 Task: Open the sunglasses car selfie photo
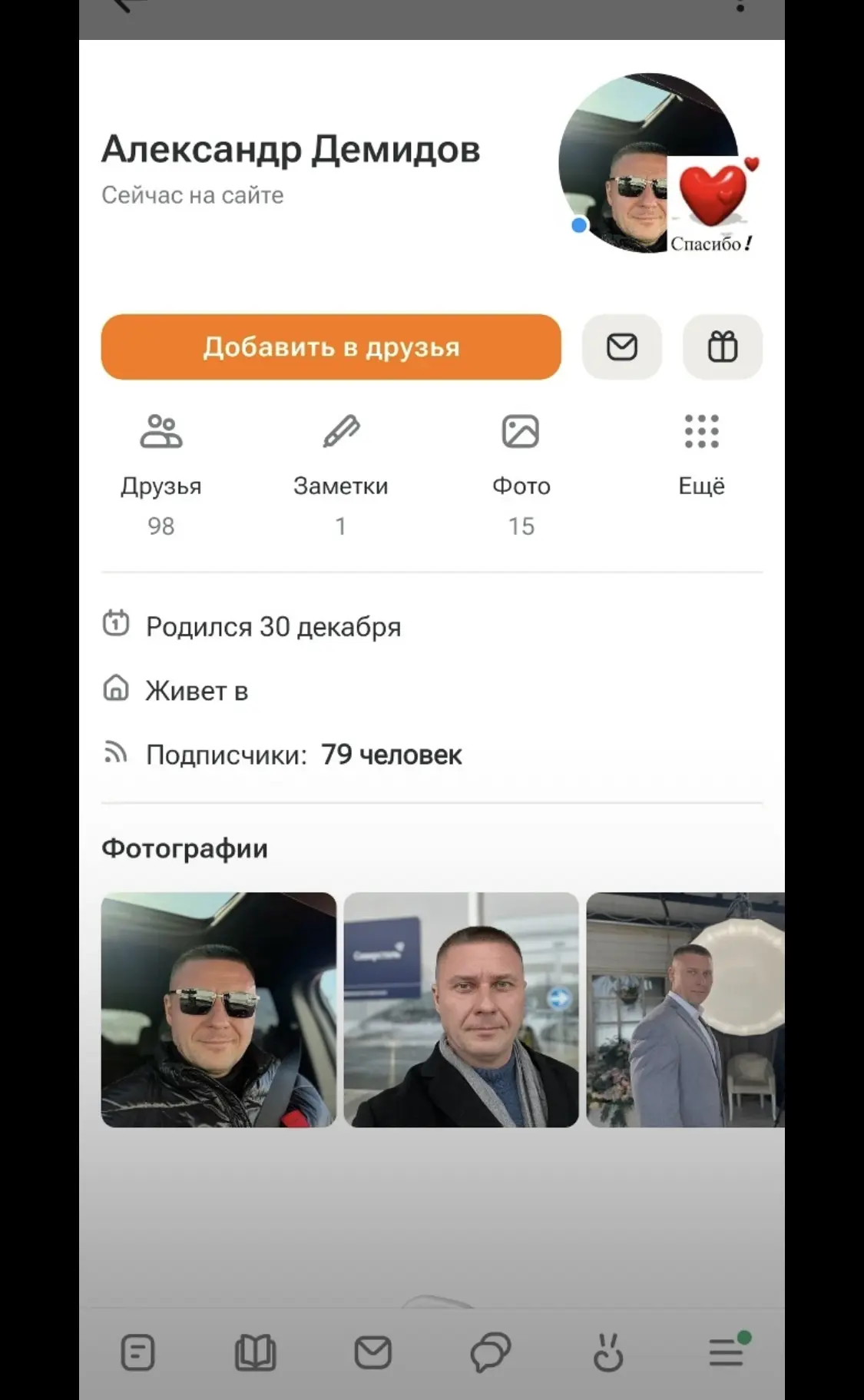tap(219, 1009)
